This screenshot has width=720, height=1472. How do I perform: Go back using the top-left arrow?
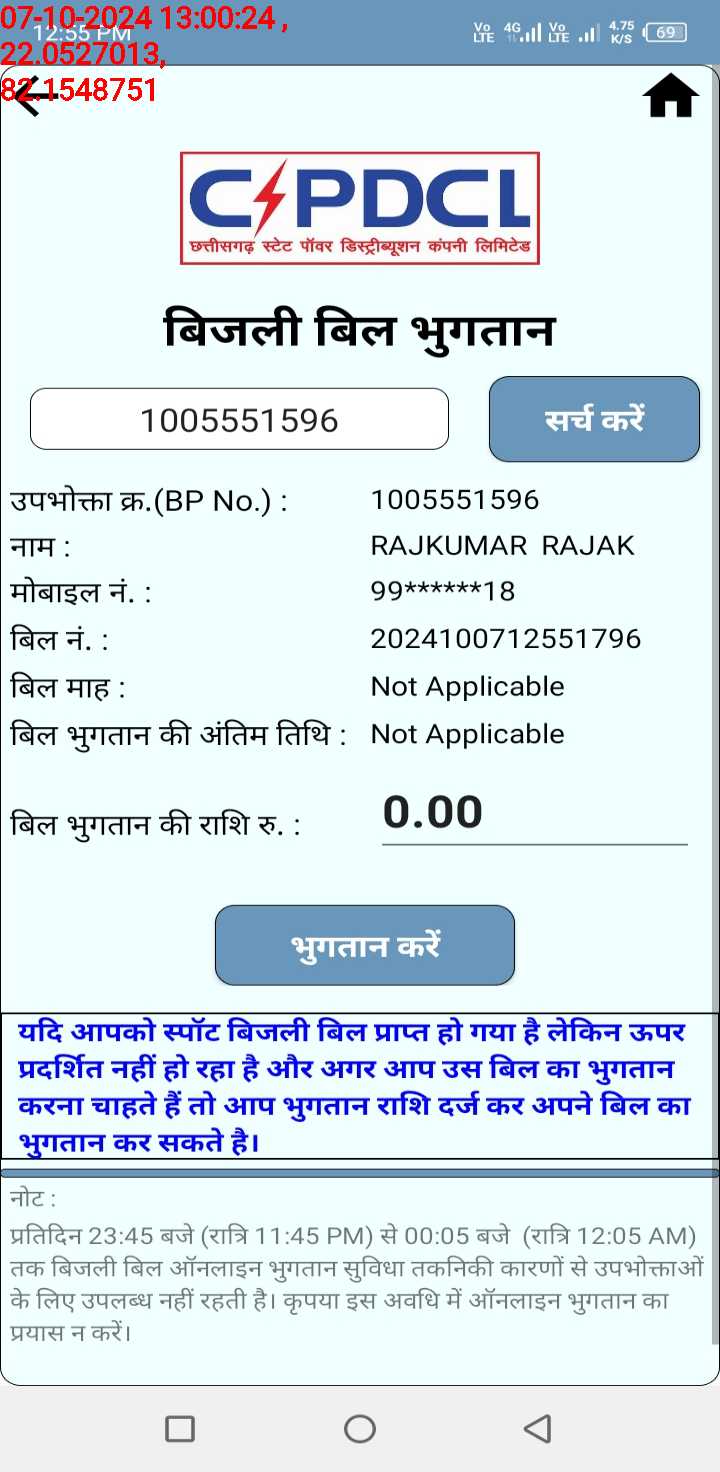[x=28, y=96]
